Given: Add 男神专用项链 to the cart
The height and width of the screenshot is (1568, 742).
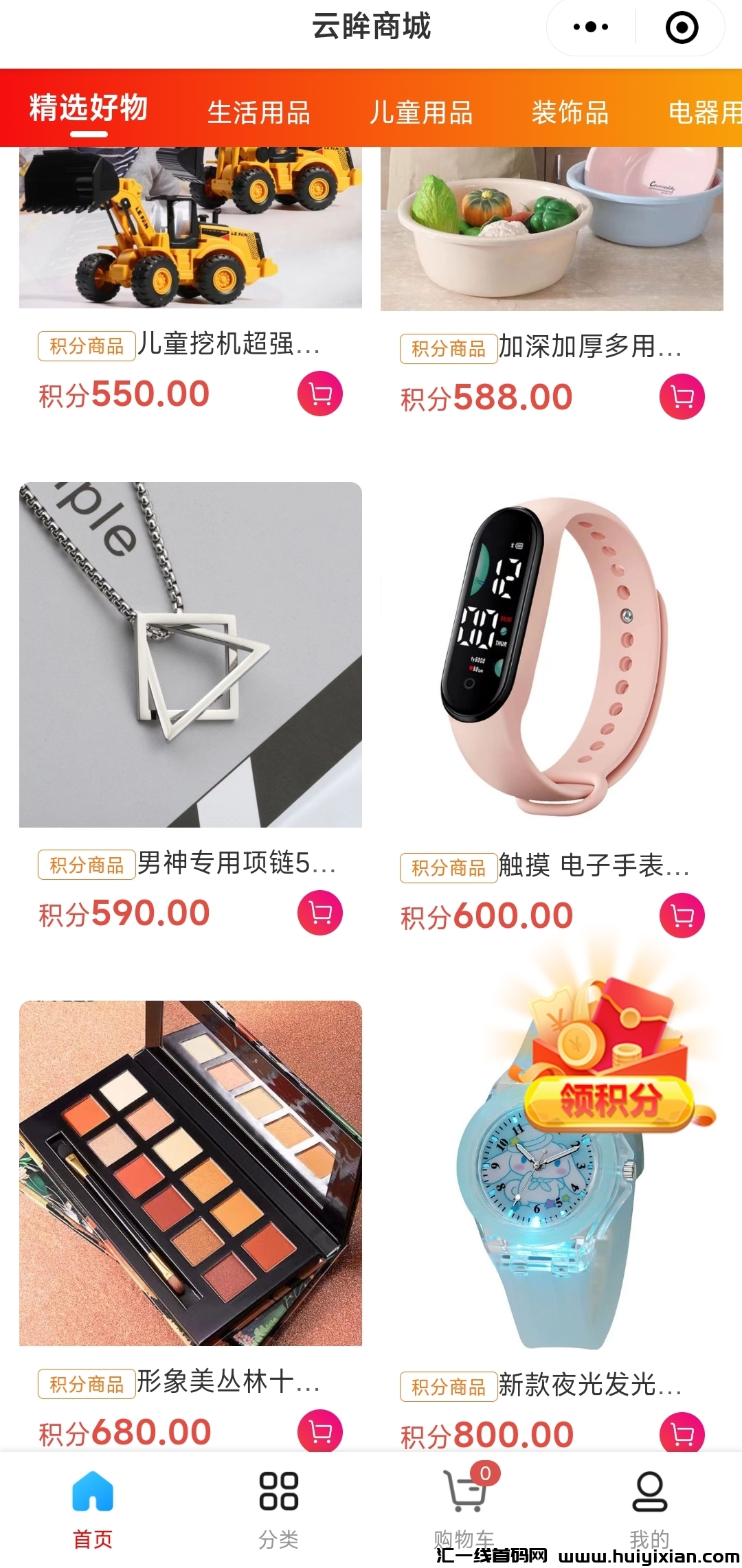Looking at the screenshot, I should 319,913.
